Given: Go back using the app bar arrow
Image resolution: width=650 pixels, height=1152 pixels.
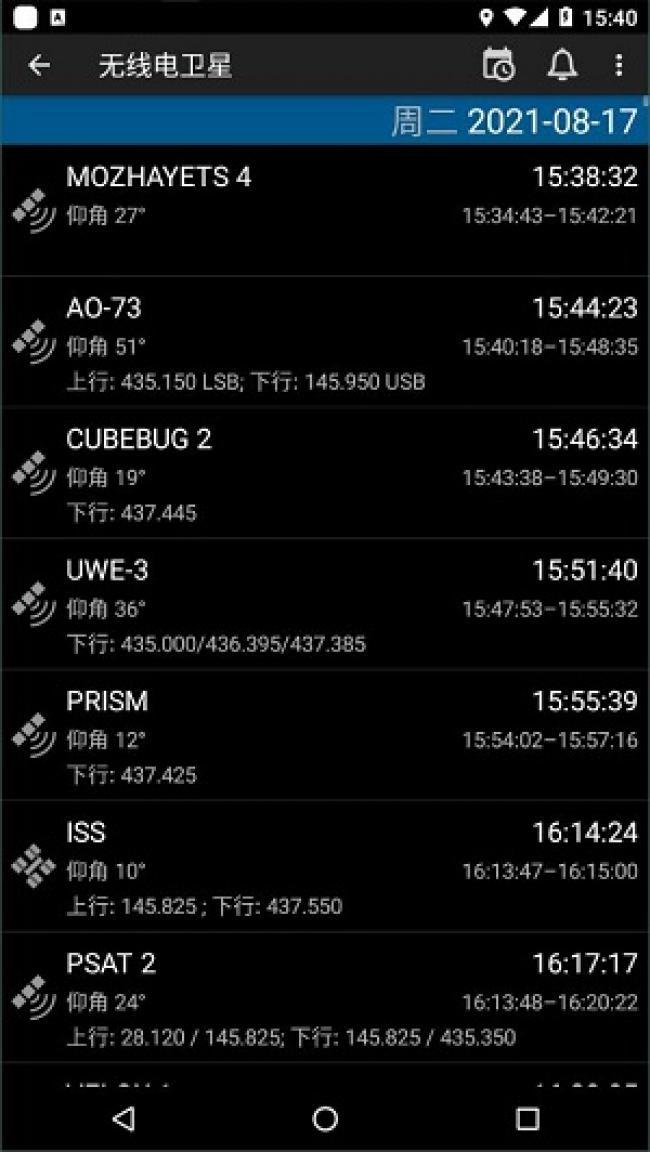Looking at the screenshot, I should [39, 65].
